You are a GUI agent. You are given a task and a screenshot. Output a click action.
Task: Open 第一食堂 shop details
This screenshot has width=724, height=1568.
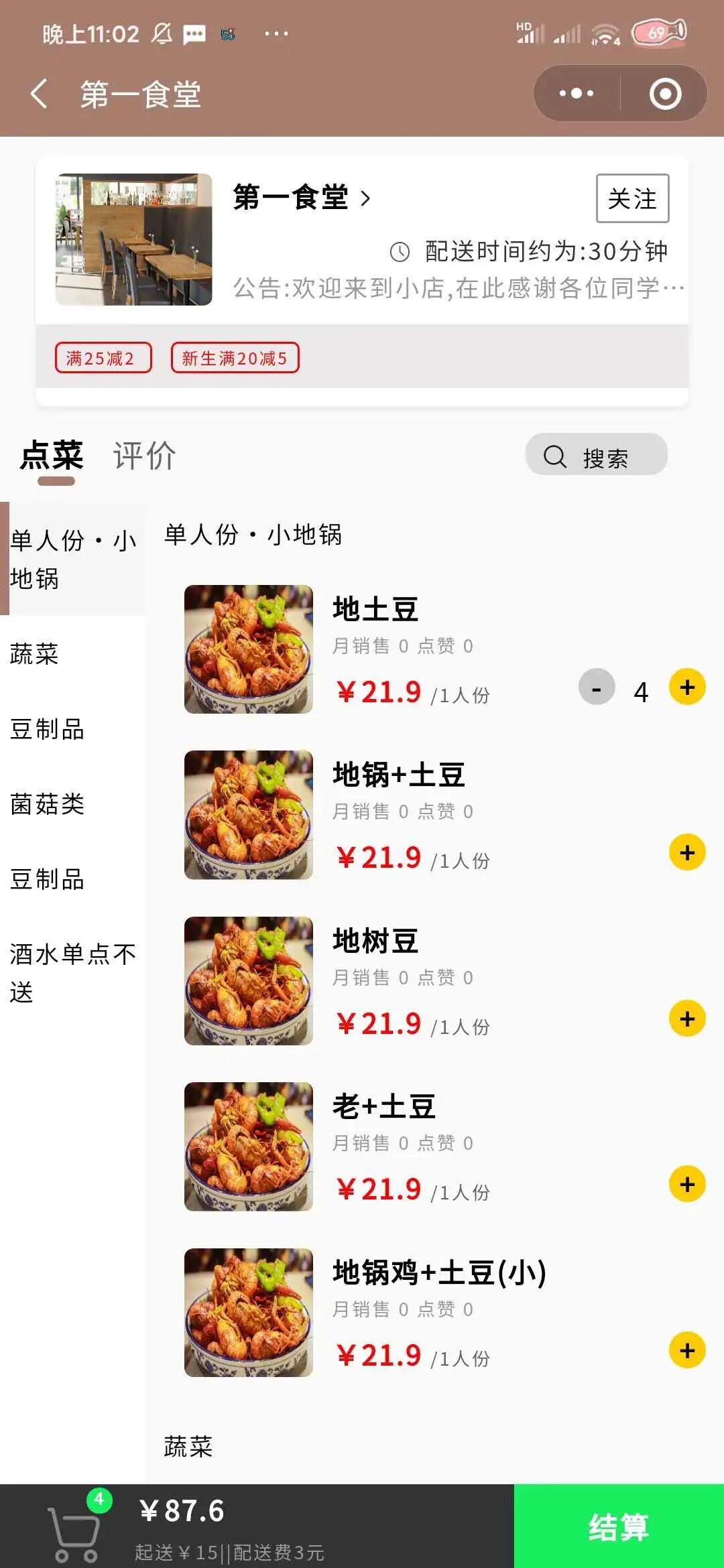point(302,198)
